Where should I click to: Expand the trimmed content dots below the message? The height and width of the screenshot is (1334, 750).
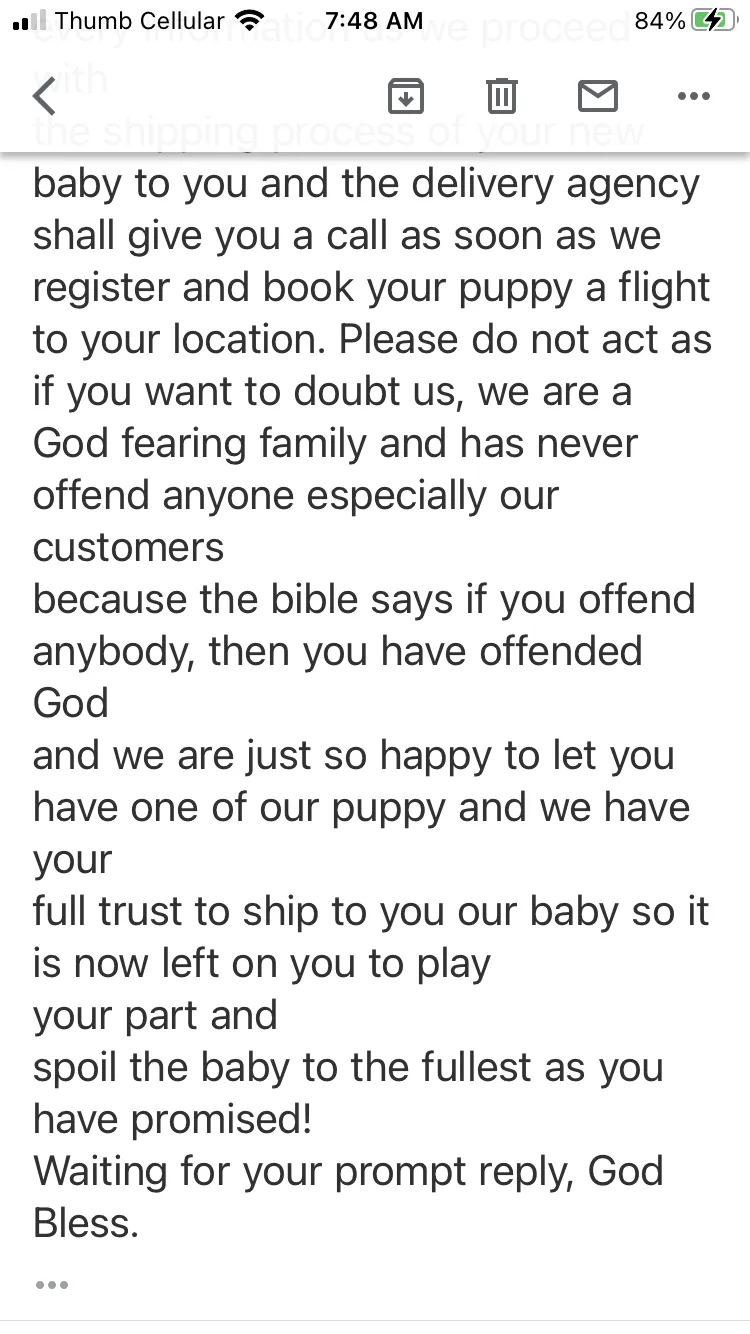[51, 1284]
